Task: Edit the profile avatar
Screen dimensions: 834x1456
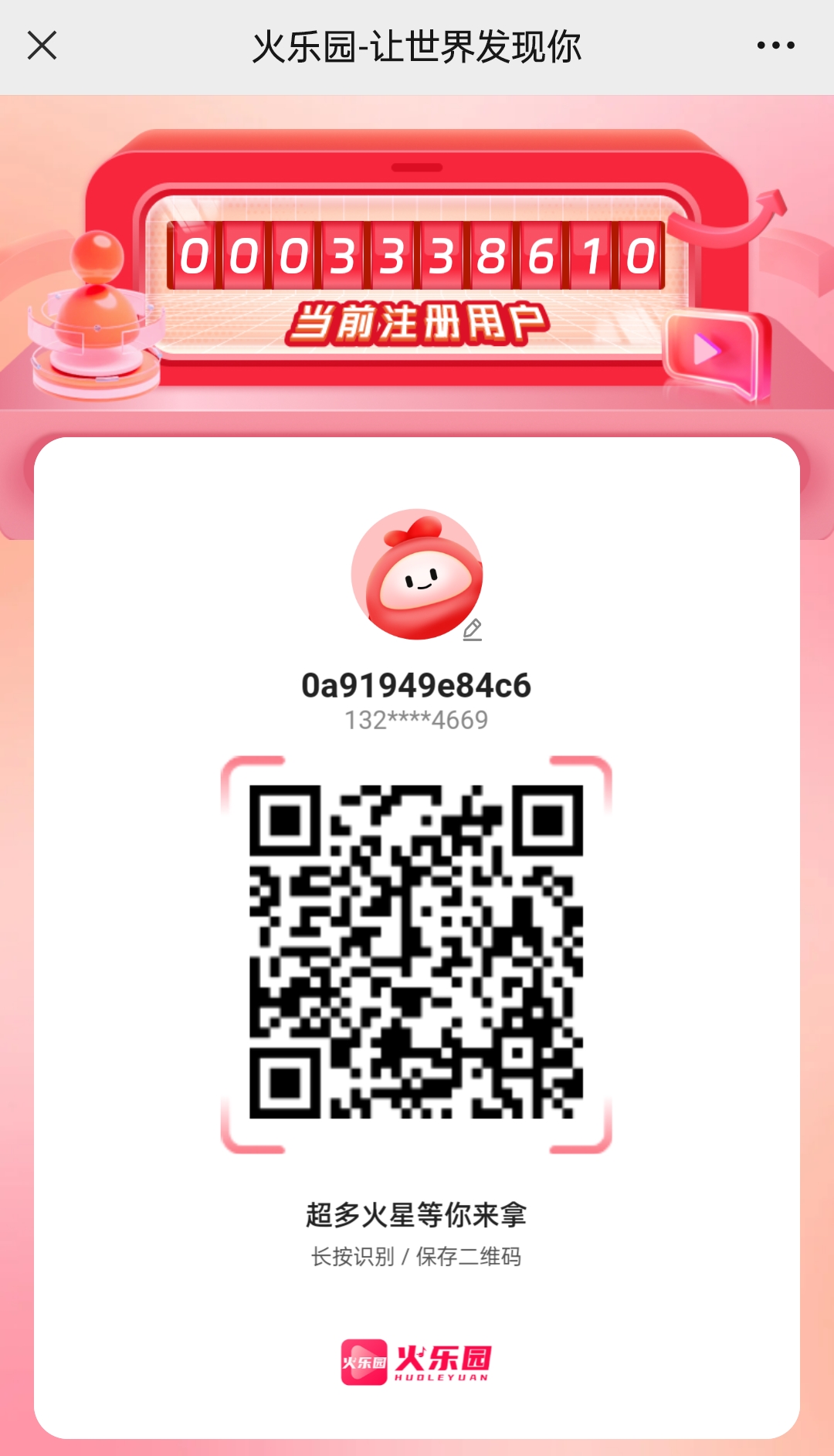Action: pos(472,630)
